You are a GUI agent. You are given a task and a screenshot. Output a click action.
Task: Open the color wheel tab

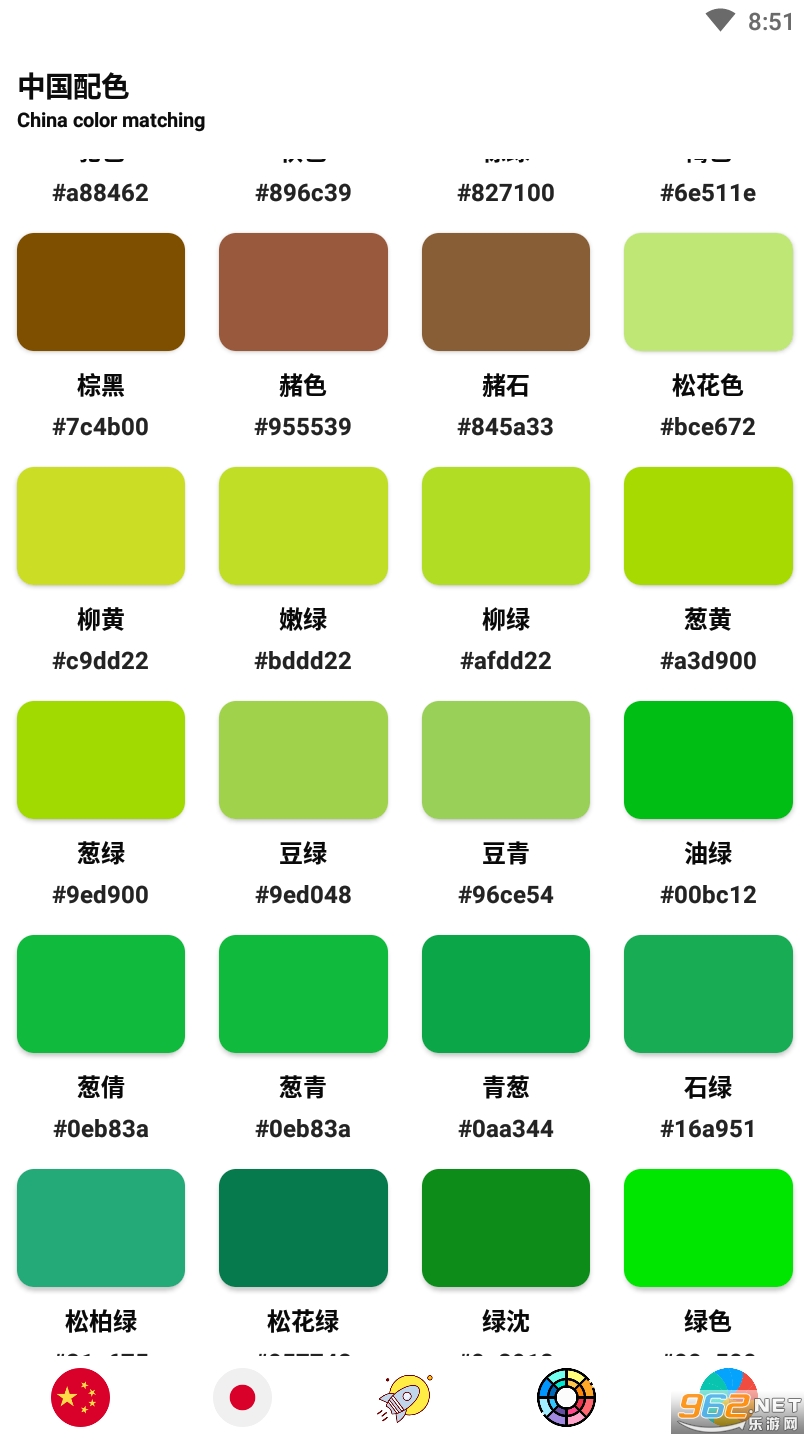[x=566, y=1397]
